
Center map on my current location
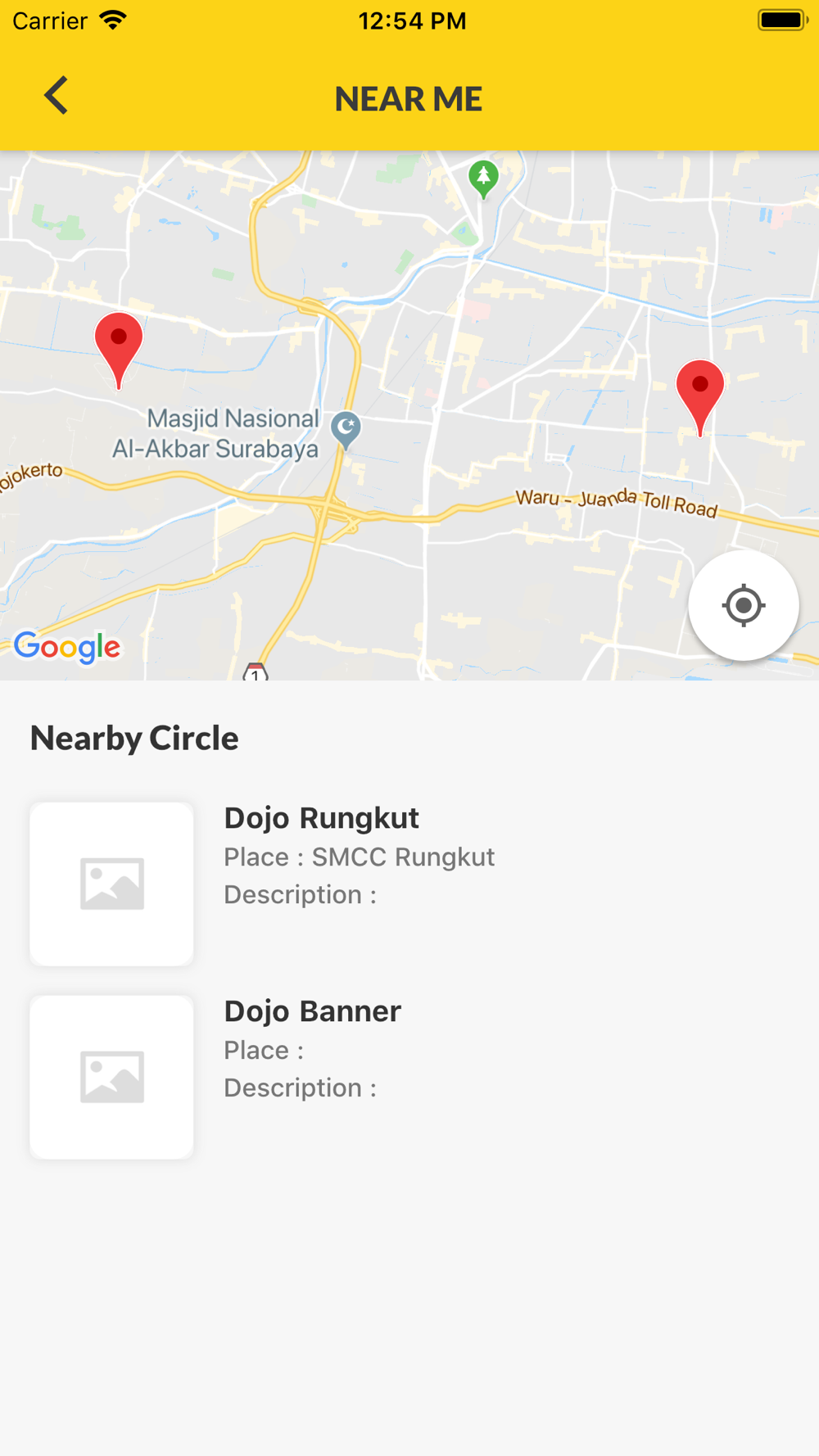(743, 605)
